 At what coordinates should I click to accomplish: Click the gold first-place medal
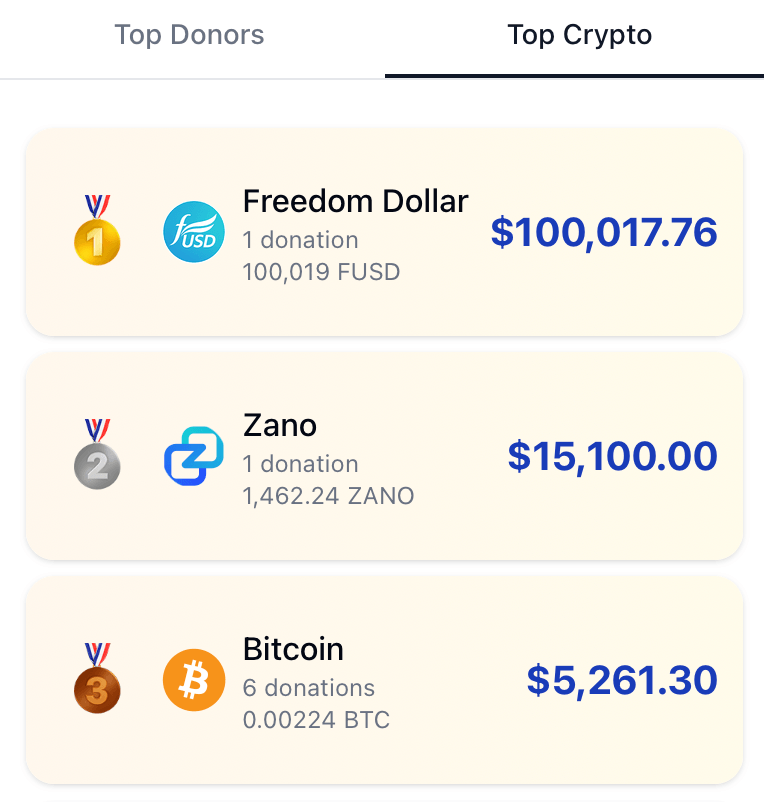[x=97, y=240]
